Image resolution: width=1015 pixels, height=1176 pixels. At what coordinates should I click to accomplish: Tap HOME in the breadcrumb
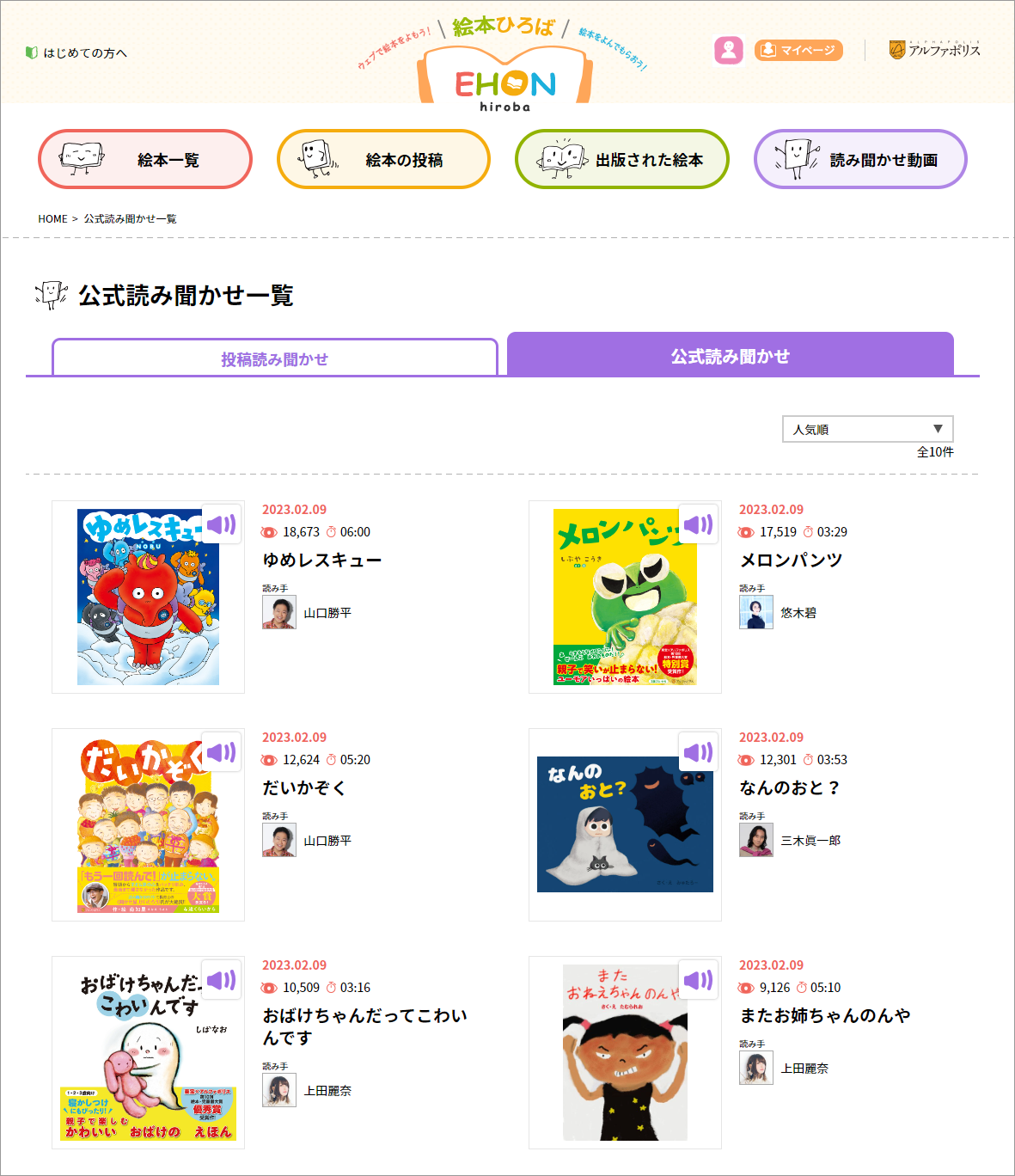click(52, 219)
